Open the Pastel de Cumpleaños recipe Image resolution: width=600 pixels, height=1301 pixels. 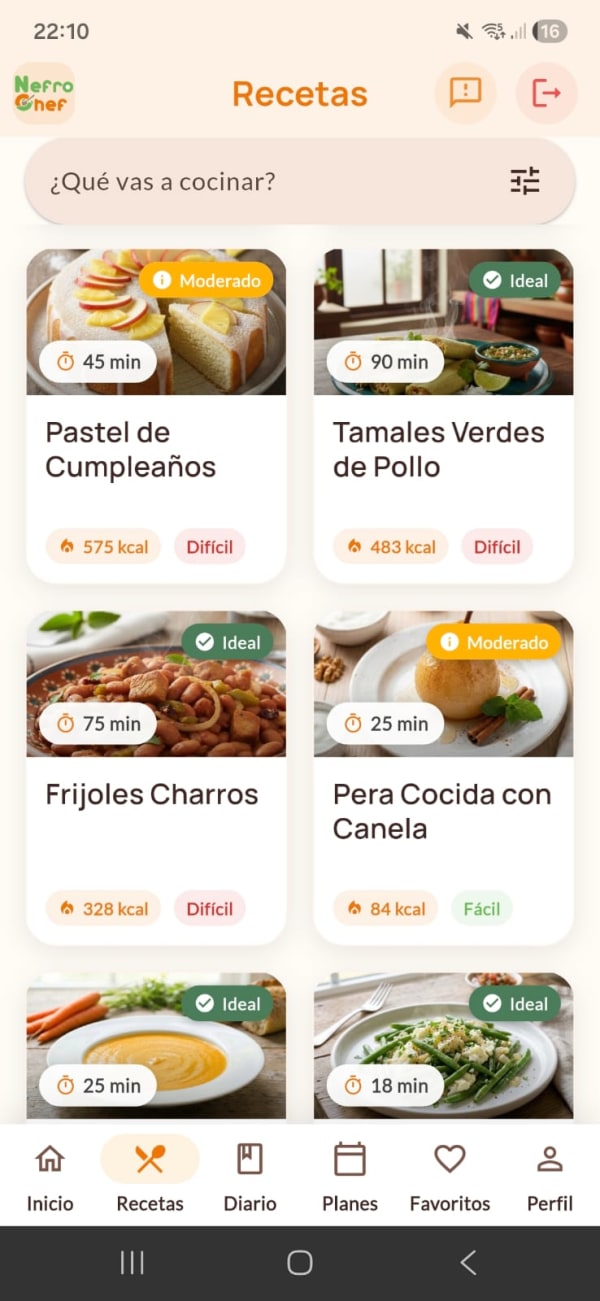(x=156, y=450)
